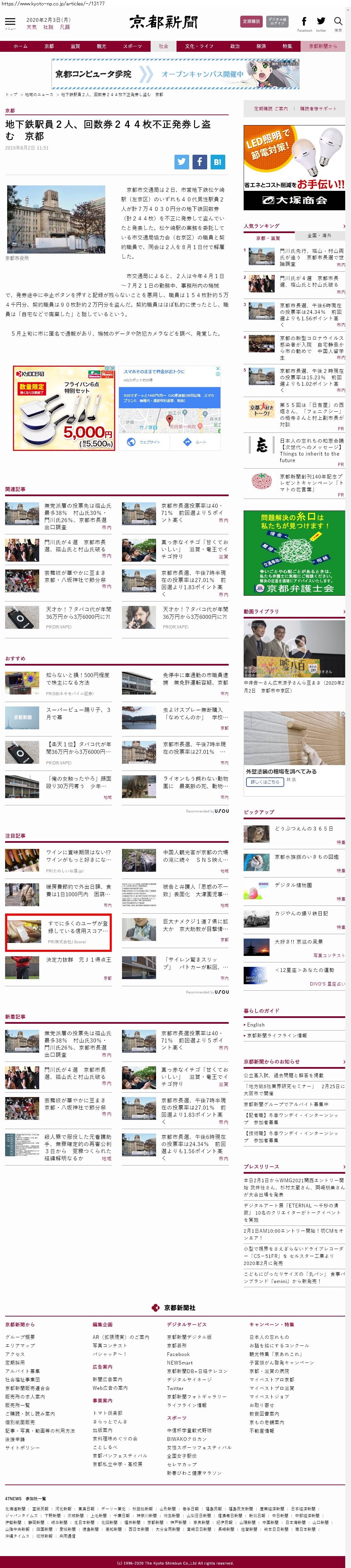
Task: Go to the 政治 navigation tab
Action: 235,46
